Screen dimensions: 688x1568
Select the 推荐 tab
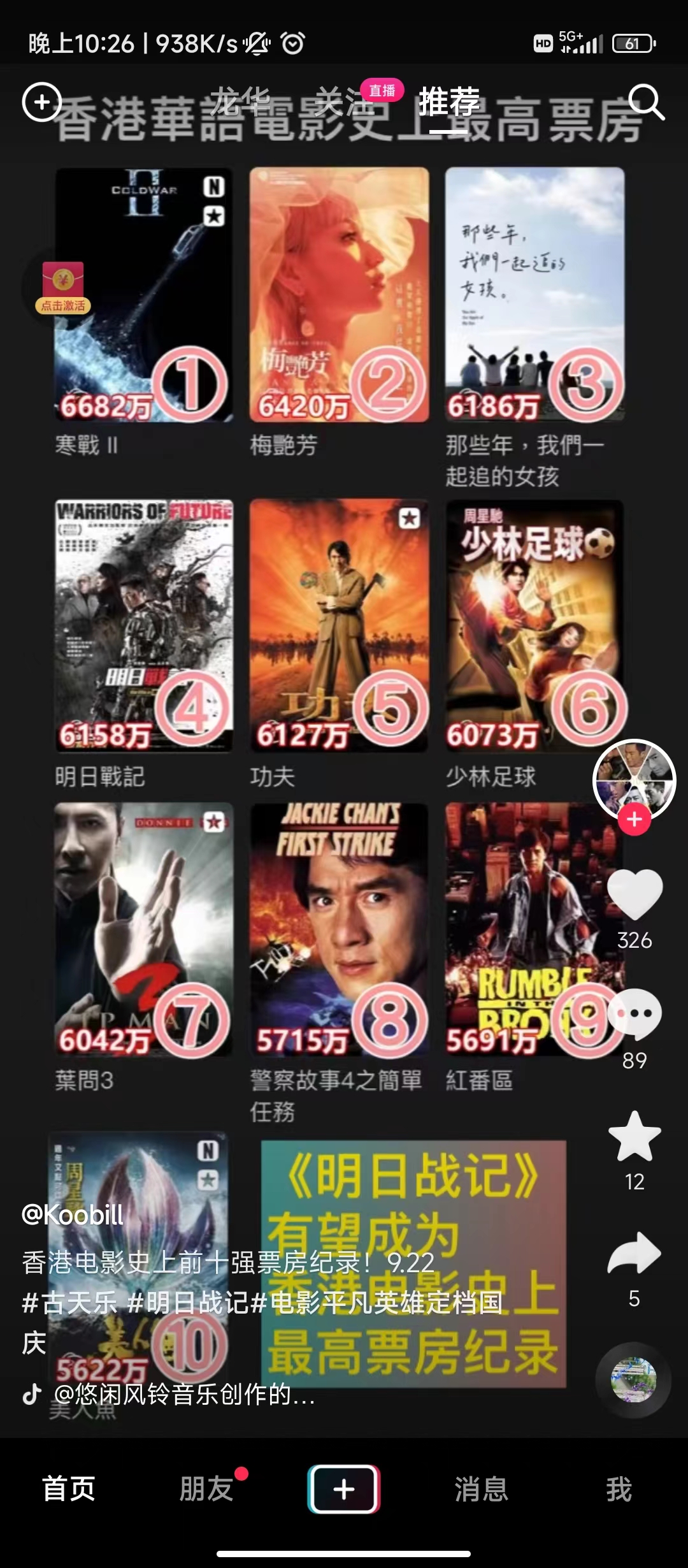click(x=448, y=102)
